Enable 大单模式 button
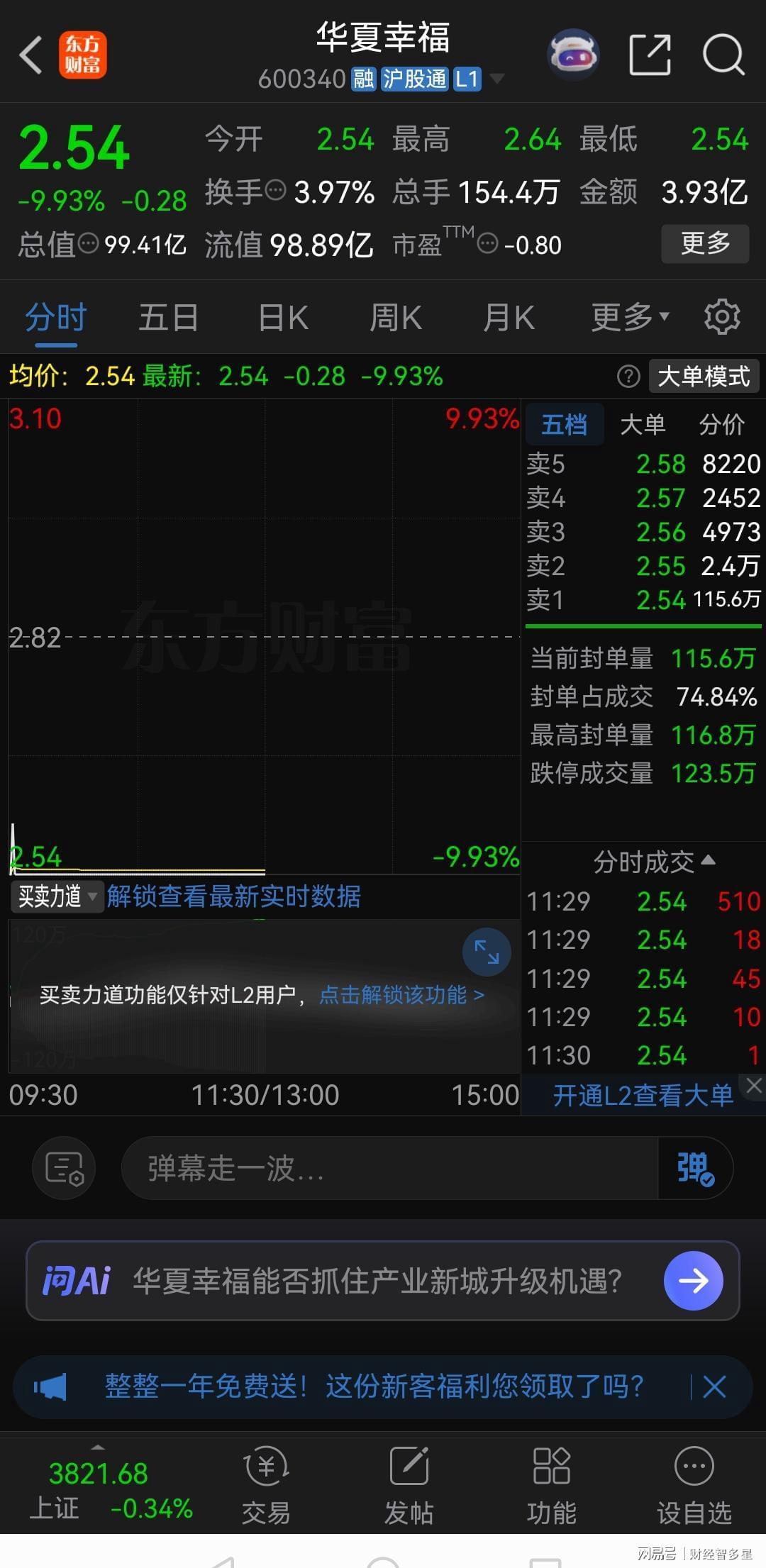 pyautogui.click(x=704, y=376)
